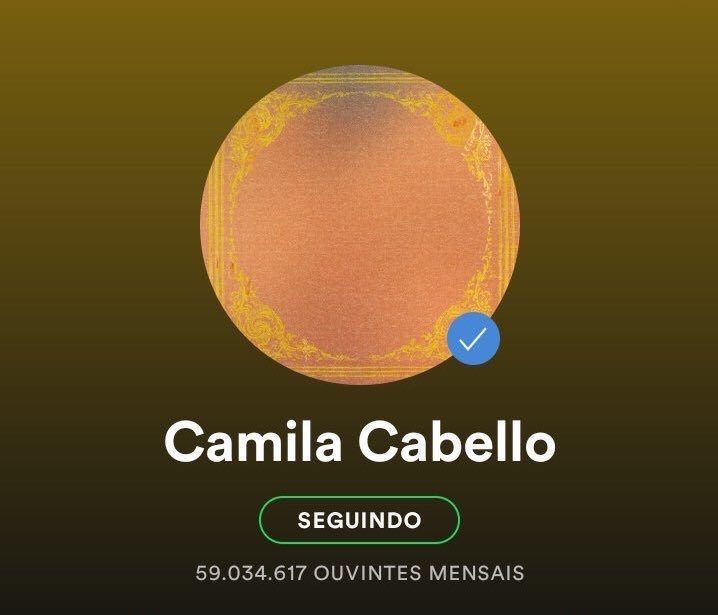Tap the SEGUINDO button to unfollow Camila Cabello
The image size is (718, 615).
[359, 520]
